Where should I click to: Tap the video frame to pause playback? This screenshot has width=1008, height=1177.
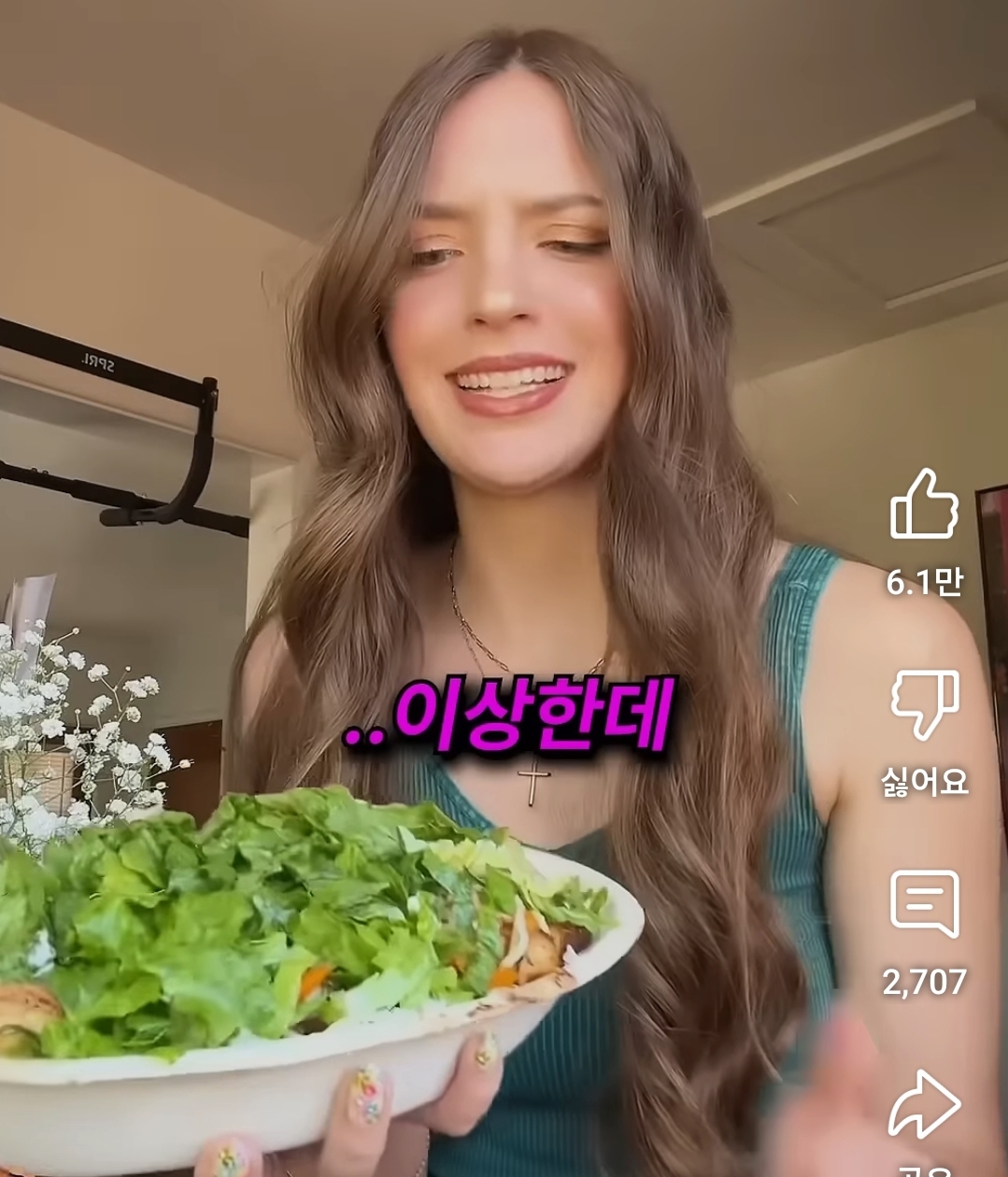420,374
